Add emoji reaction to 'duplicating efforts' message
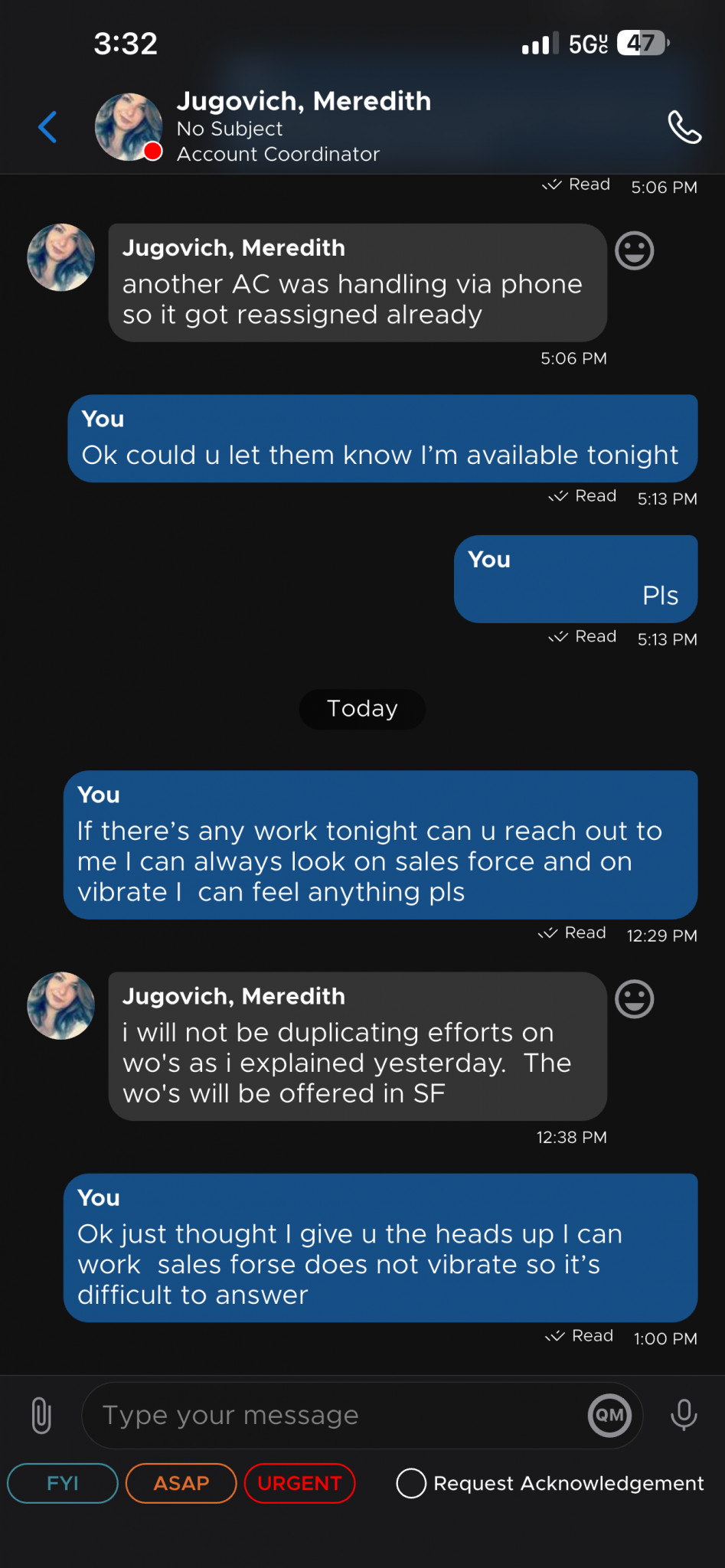This screenshot has height=1568, width=725. click(634, 999)
